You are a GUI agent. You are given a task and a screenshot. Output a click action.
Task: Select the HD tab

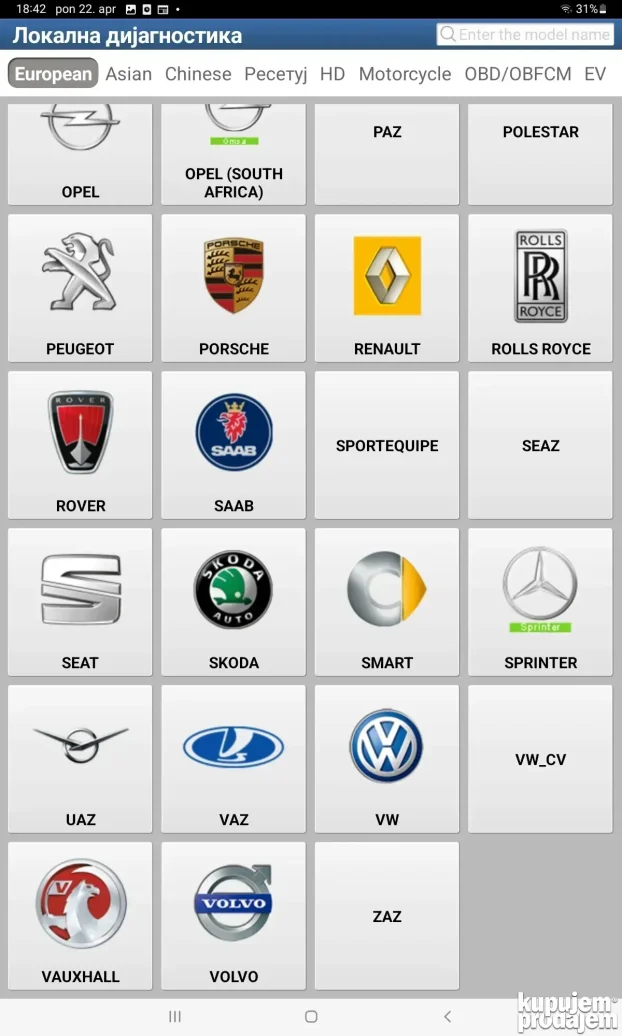coord(332,74)
